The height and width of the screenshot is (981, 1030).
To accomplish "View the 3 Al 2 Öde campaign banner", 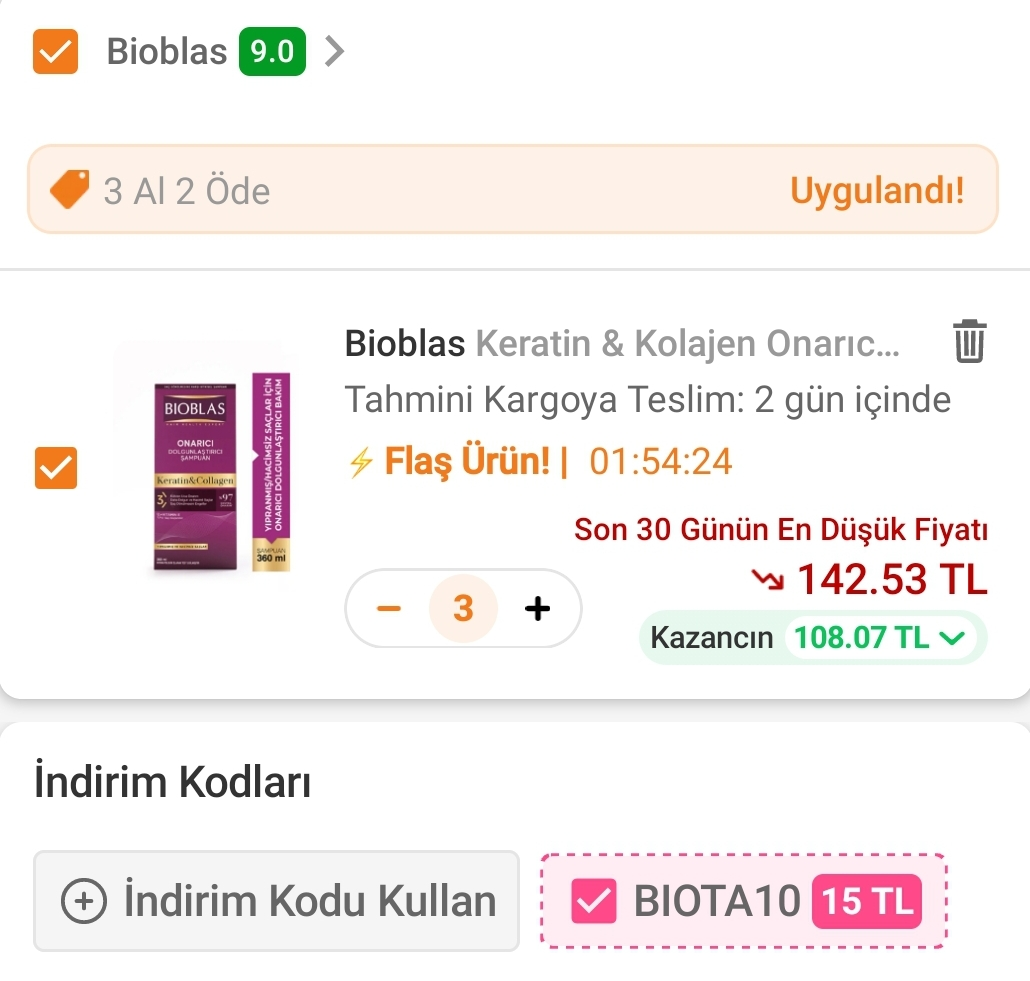I will coord(513,190).
